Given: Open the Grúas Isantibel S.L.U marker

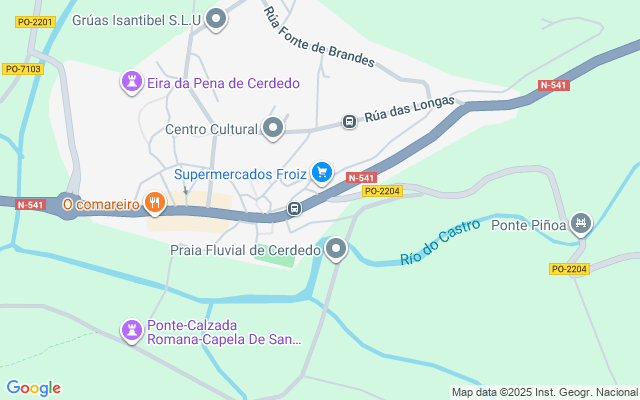Looking at the screenshot, I should [216, 18].
